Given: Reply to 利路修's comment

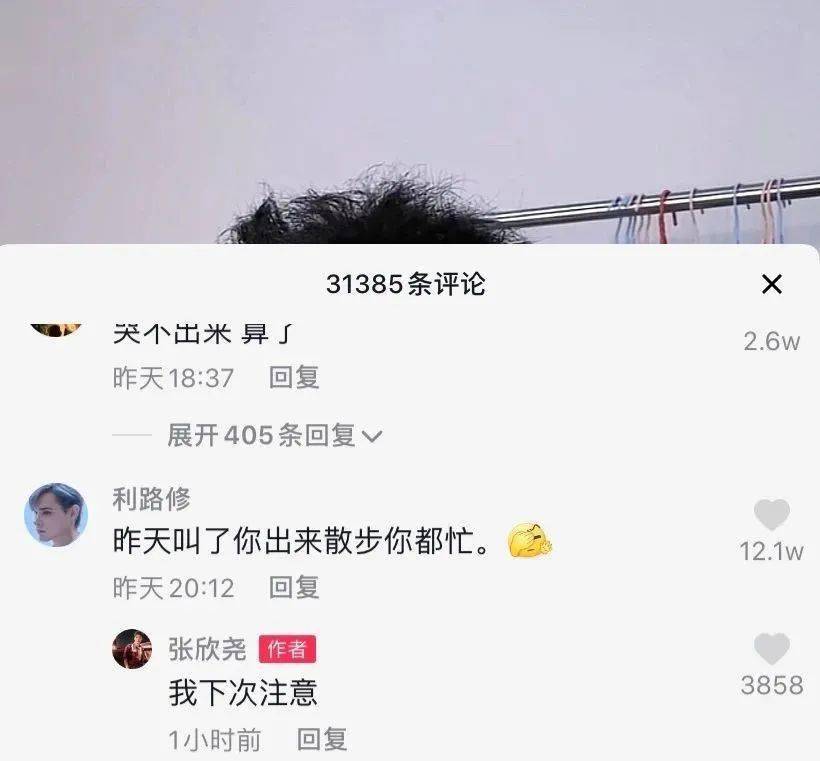Looking at the screenshot, I should [x=294, y=588].
